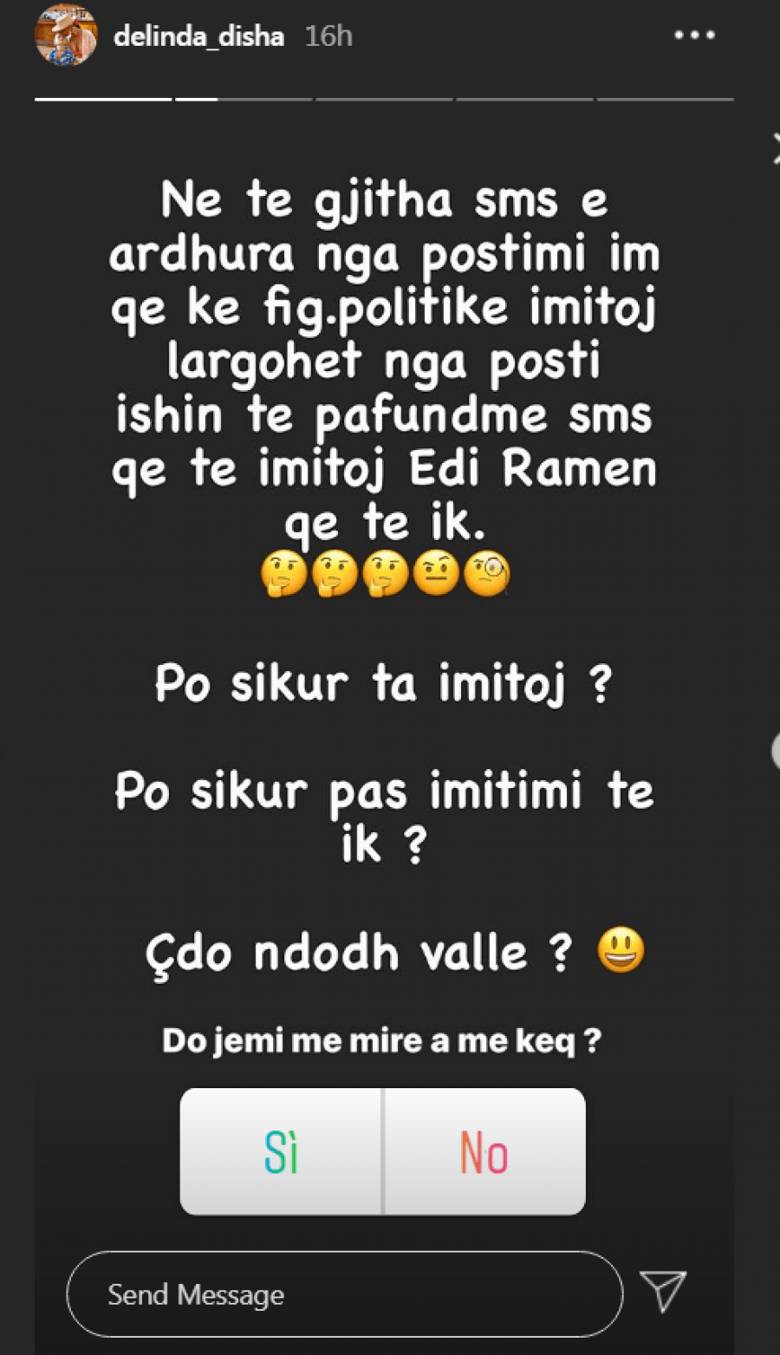Focus the Send Message field
The width and height of the screenshot is (780, 1355).
click(344, 1295)
